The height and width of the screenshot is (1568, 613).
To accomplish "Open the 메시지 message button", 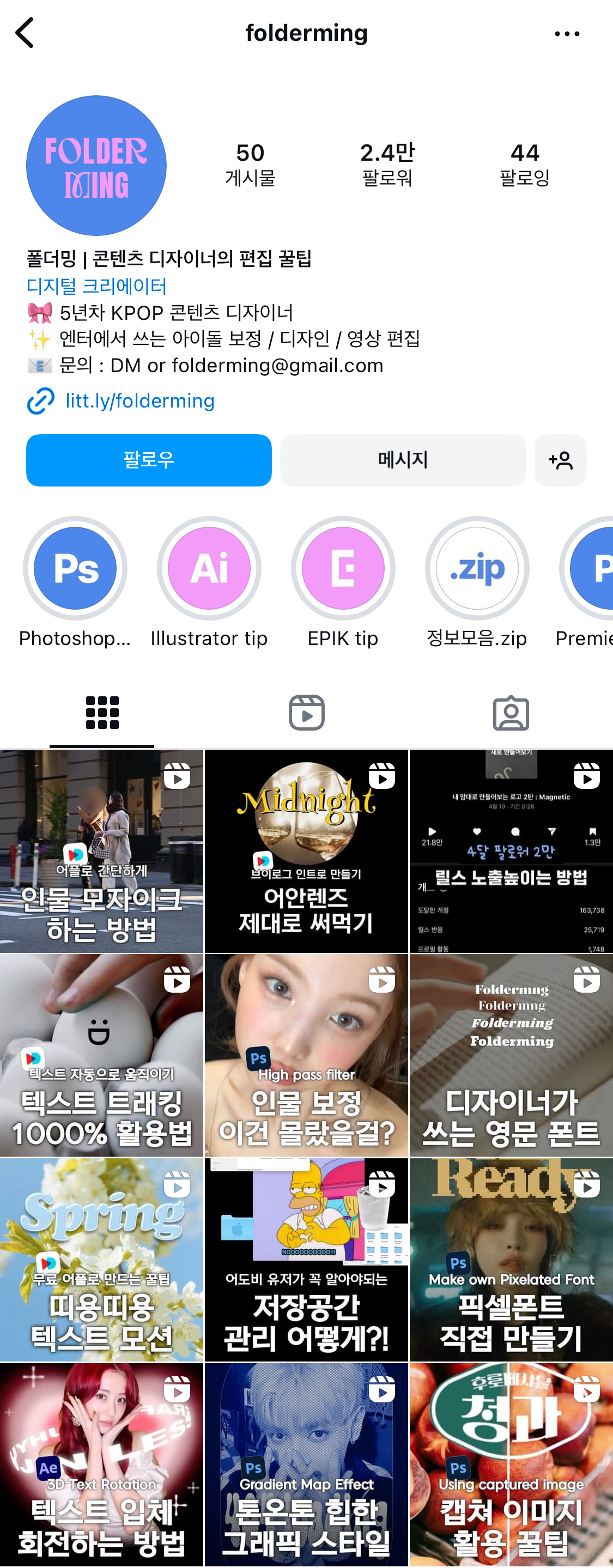I will (x=402, y=460).
